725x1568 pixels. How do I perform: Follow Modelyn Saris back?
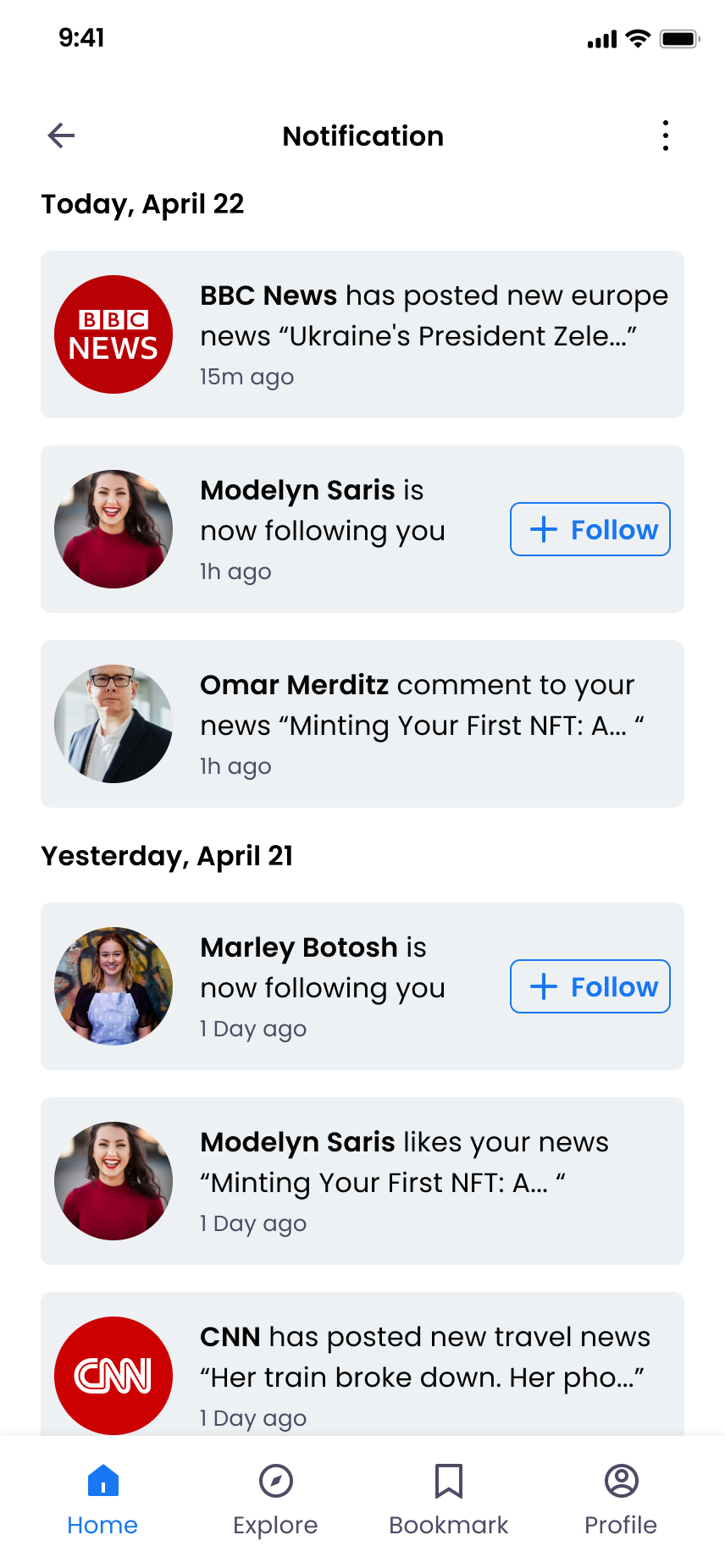pos(590,529)
